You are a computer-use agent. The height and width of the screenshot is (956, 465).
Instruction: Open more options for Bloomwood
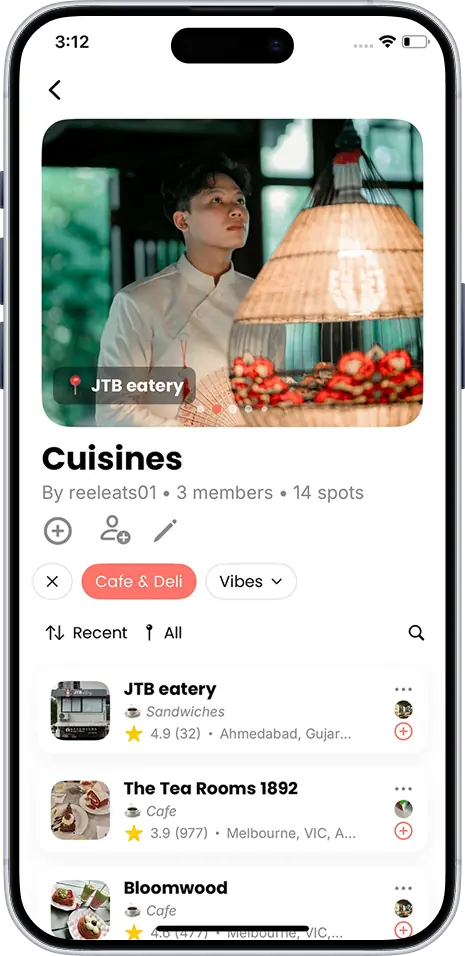tap(403, 888)
